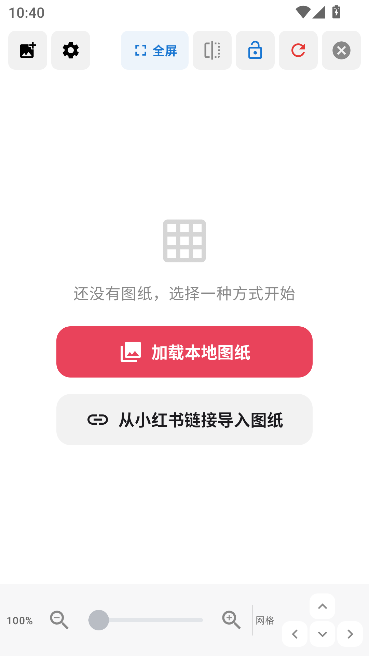Import pattern via 从小红书链接导入图纸
This screenshot has width=369, height=656.
pos(184,420)
